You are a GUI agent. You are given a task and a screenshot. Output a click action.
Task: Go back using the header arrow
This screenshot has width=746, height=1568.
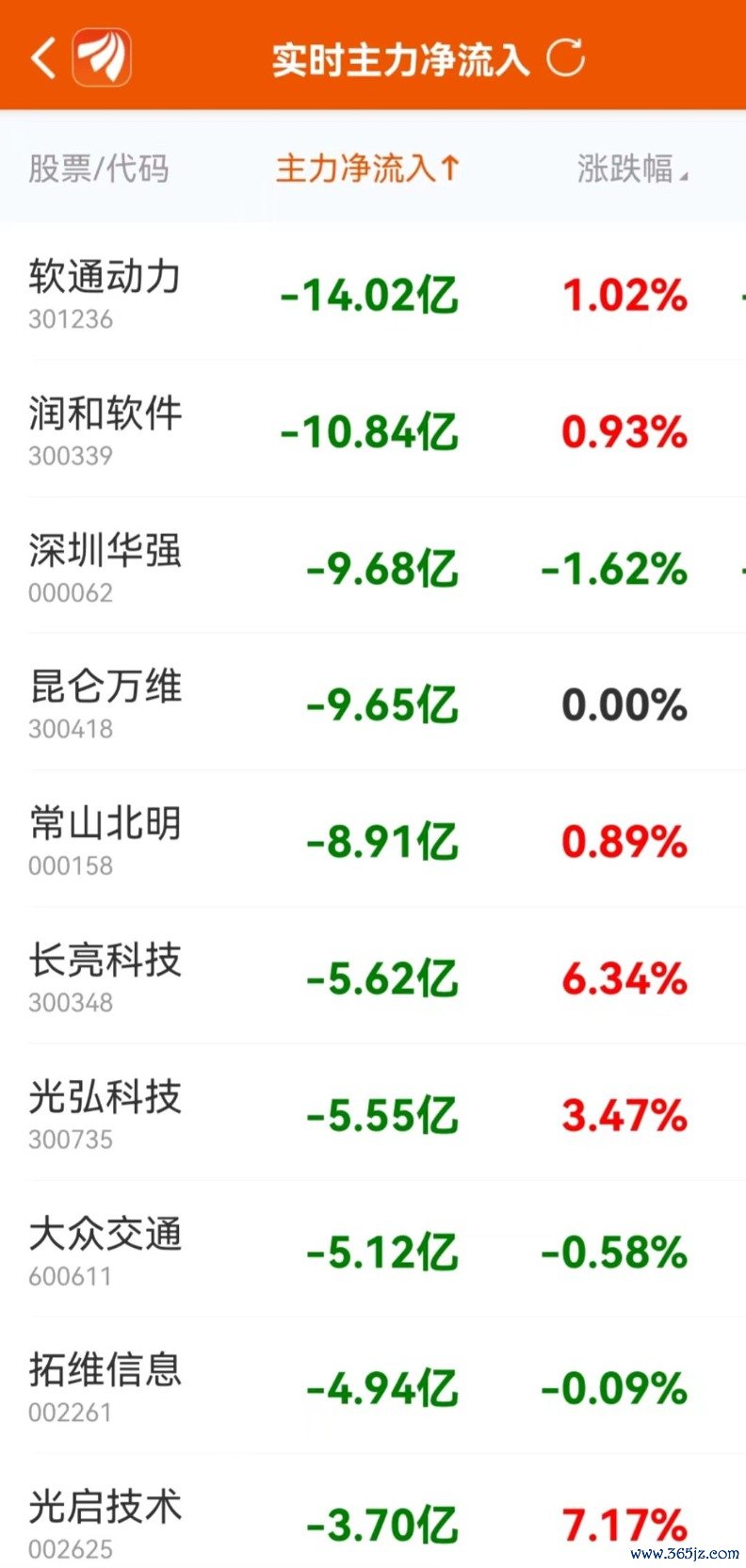pos(43,58)
